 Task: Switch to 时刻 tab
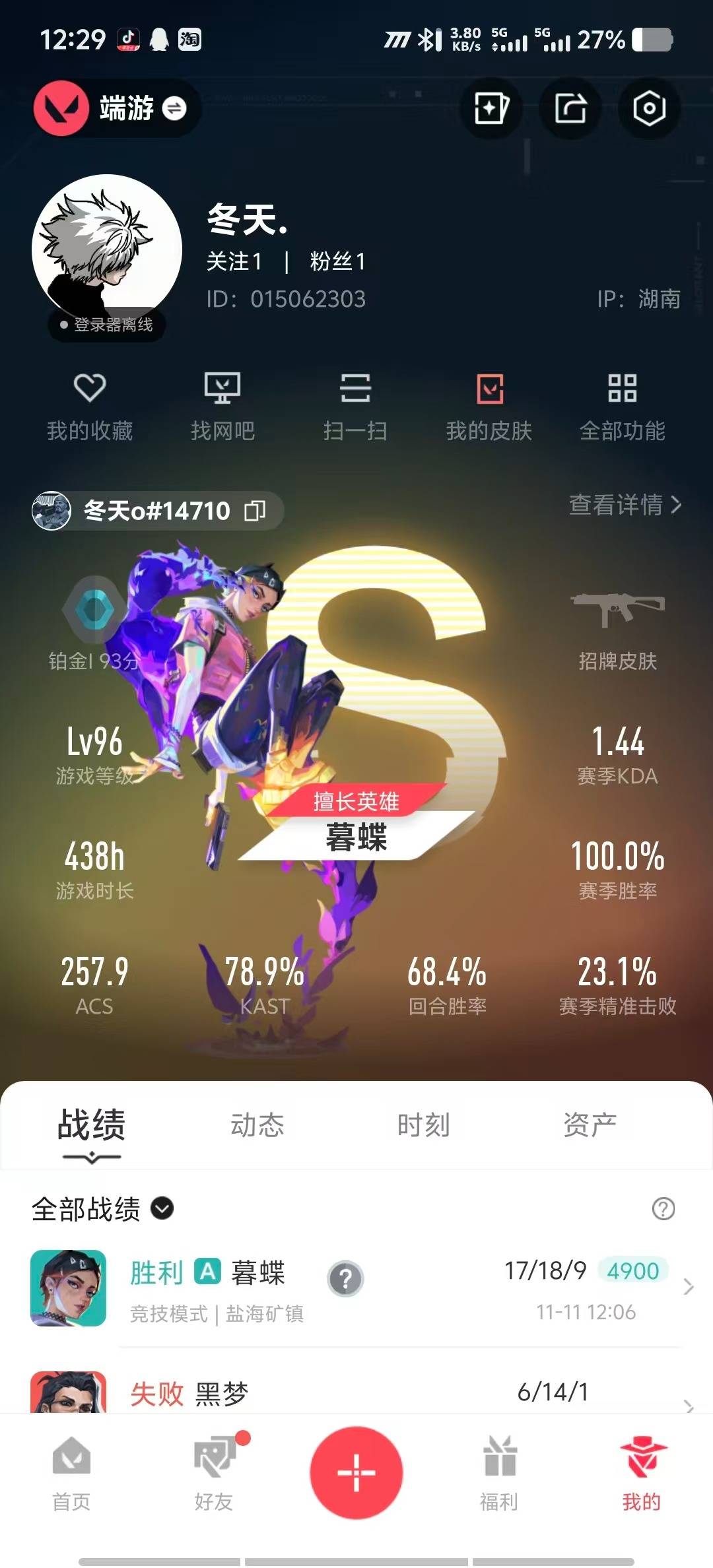pyautogui.click(x=423, y=1125)
